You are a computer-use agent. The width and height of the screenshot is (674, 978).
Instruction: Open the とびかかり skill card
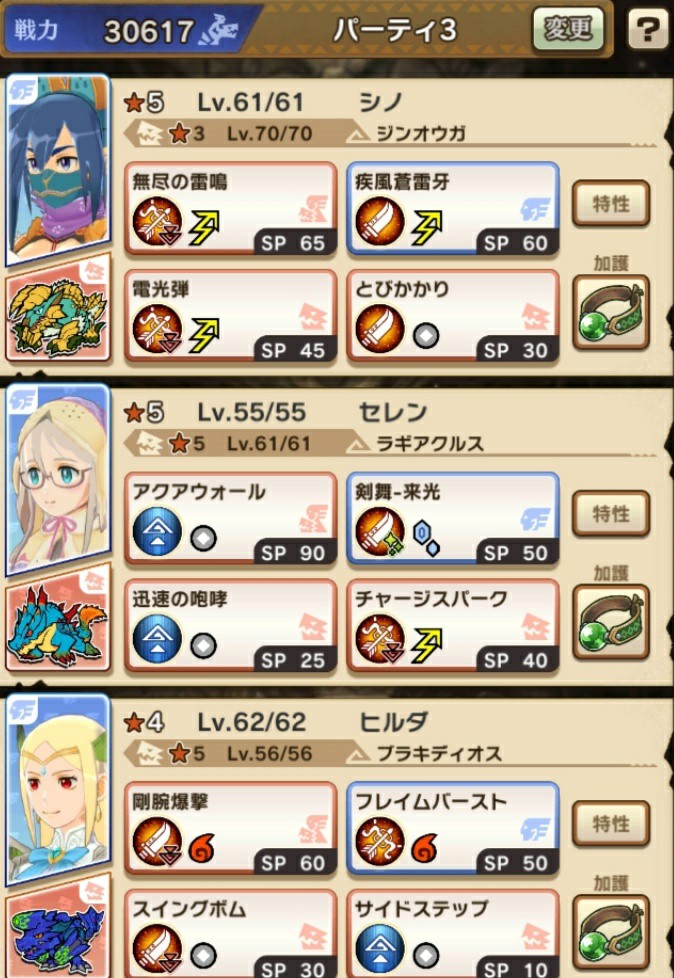pyautogui.click(x=453, y=316)
